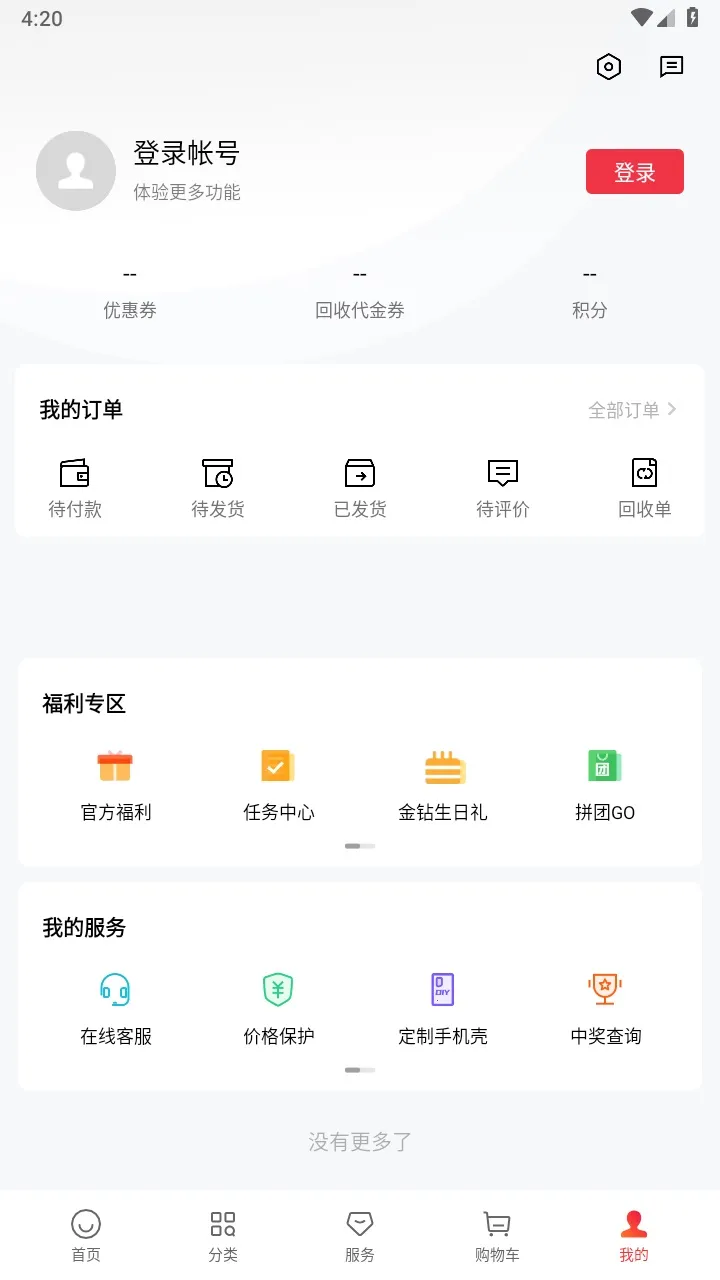
Task: Open 待评价 pending review orders
Action: coord(502,488)
